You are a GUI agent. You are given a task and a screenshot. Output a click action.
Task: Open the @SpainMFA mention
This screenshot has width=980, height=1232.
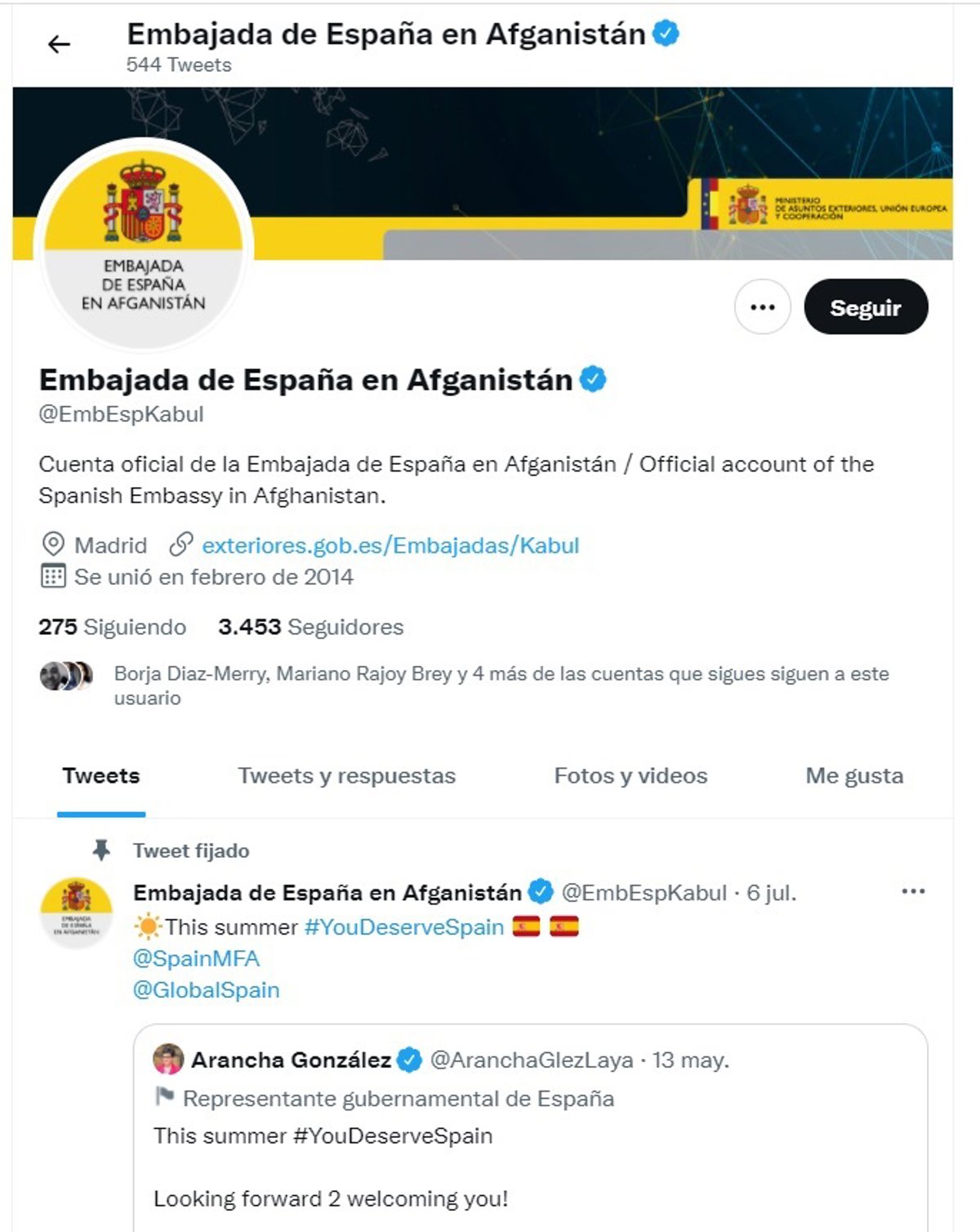196,958
